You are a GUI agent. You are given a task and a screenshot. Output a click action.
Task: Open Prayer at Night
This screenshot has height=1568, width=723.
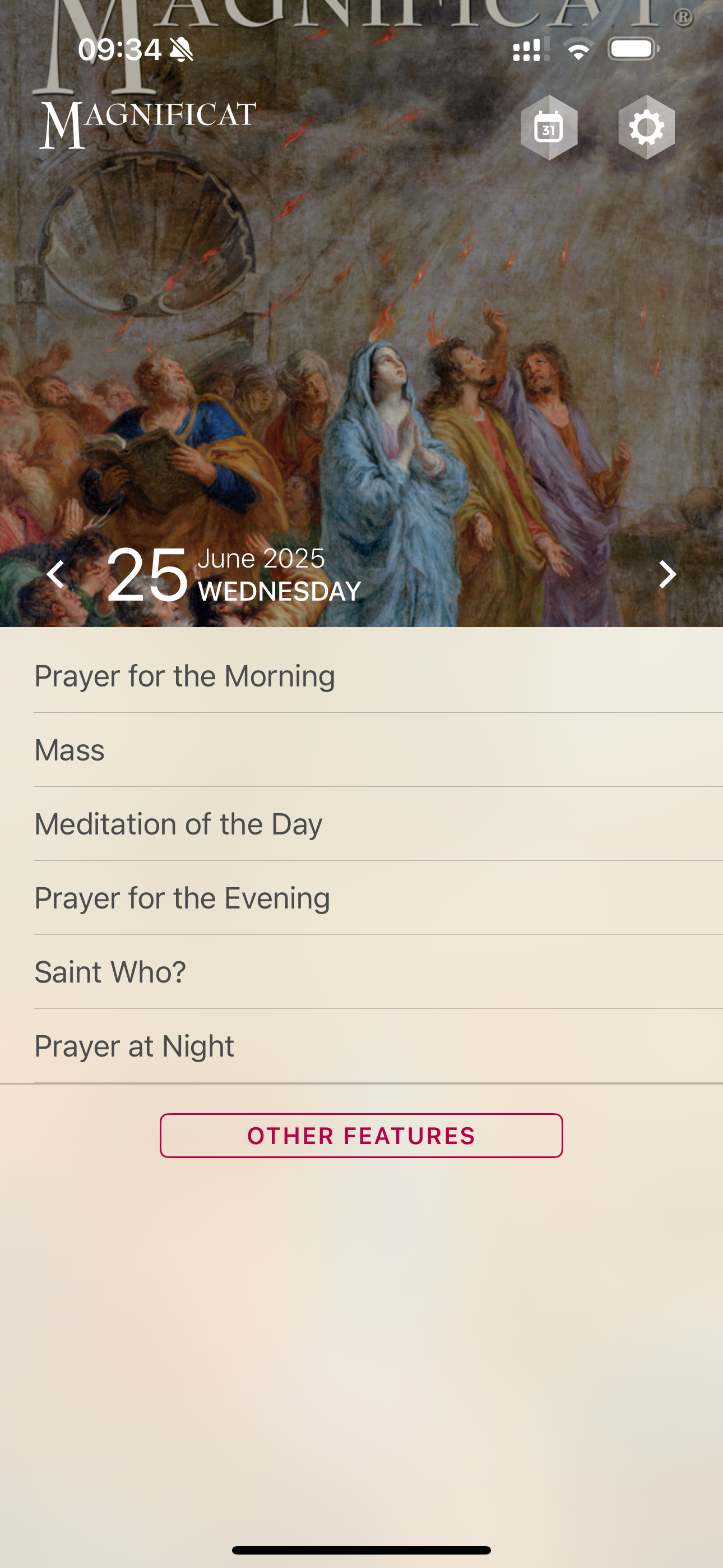pos(134,1045)
